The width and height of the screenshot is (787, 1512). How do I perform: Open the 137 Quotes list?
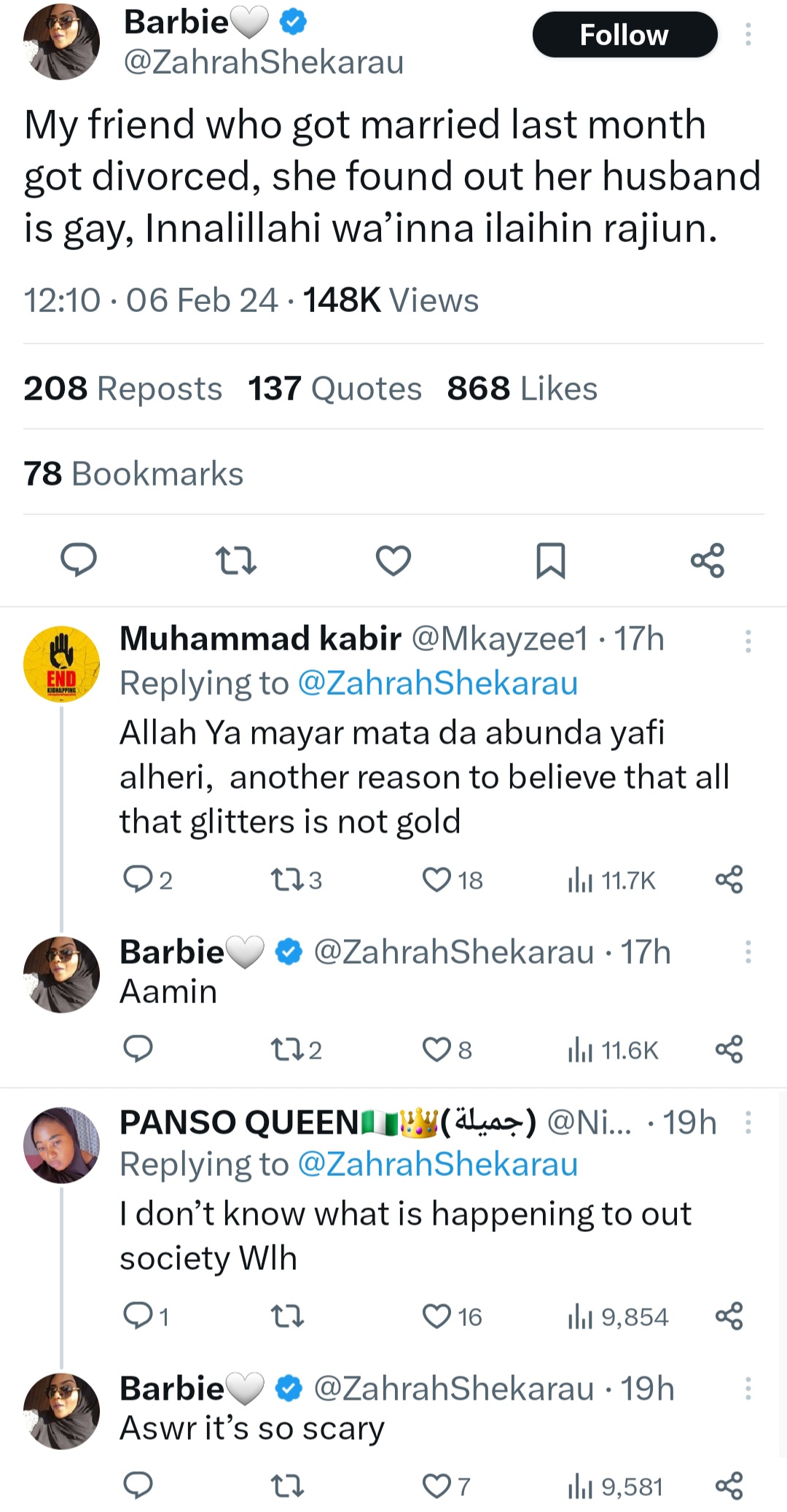click(x=335, y=389)
